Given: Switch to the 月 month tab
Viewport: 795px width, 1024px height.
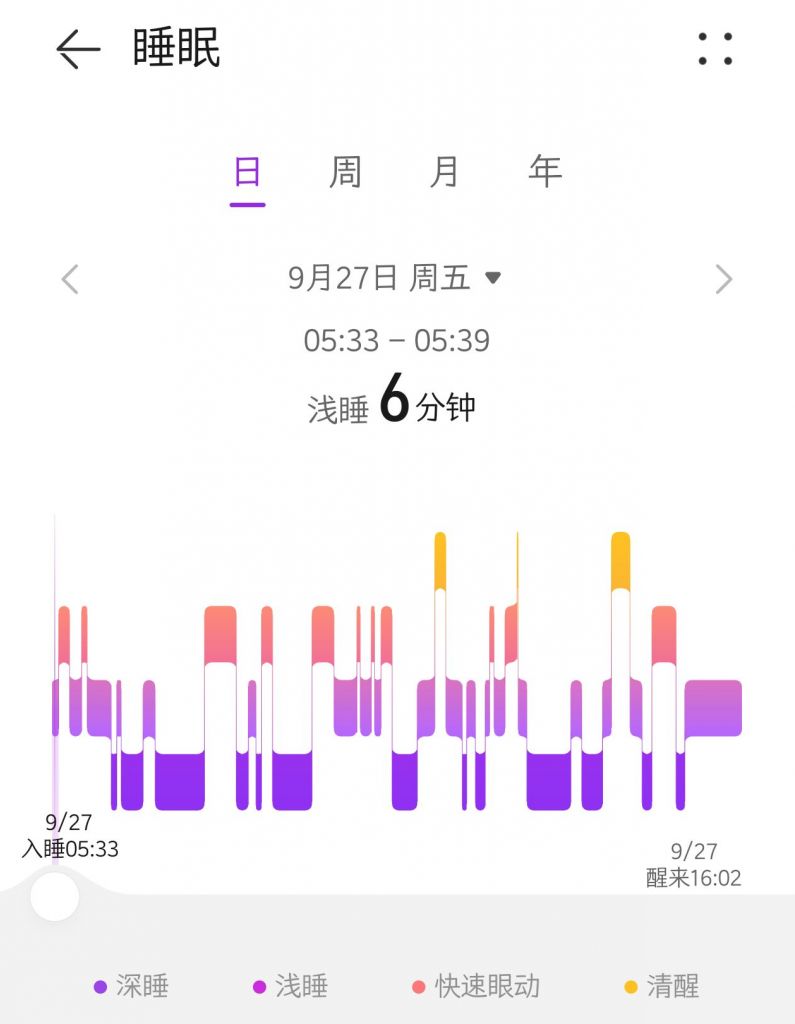Looking at the screenshot, I should [x=444, y=173].
